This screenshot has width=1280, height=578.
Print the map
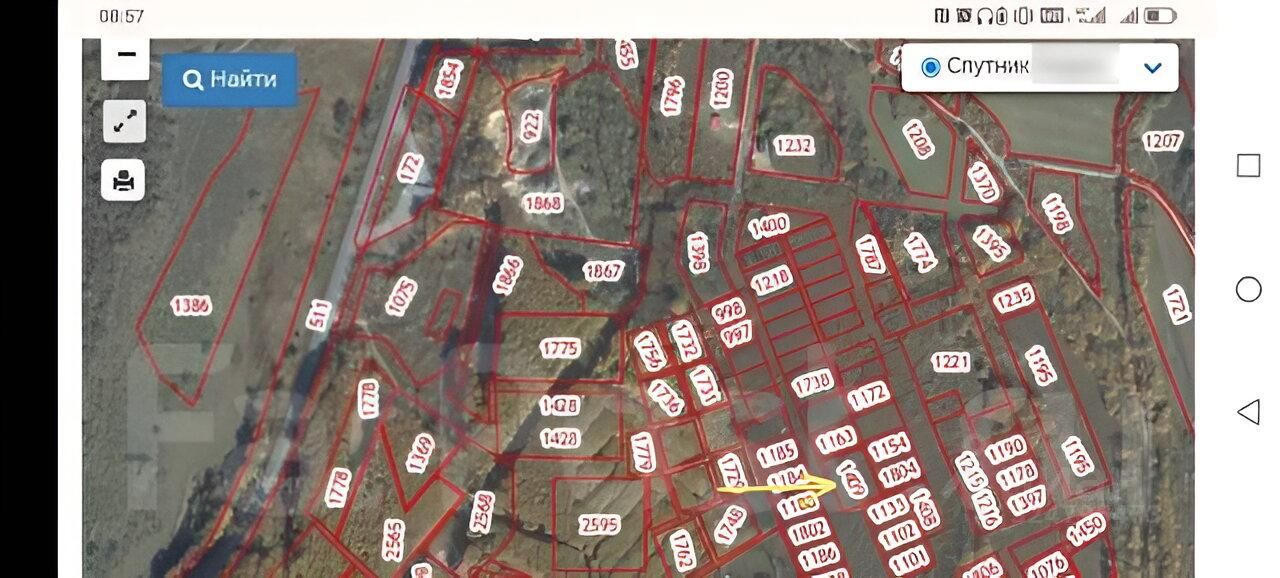[125, 181]
